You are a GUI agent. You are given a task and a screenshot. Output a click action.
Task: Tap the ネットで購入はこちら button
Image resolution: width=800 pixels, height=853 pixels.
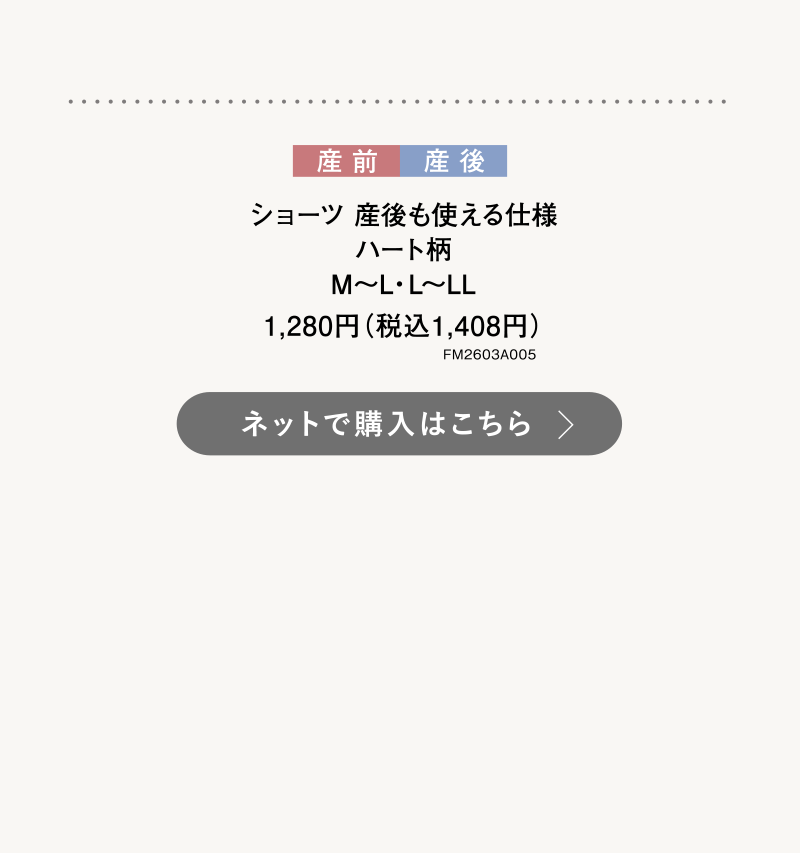(x=399, y=424)
